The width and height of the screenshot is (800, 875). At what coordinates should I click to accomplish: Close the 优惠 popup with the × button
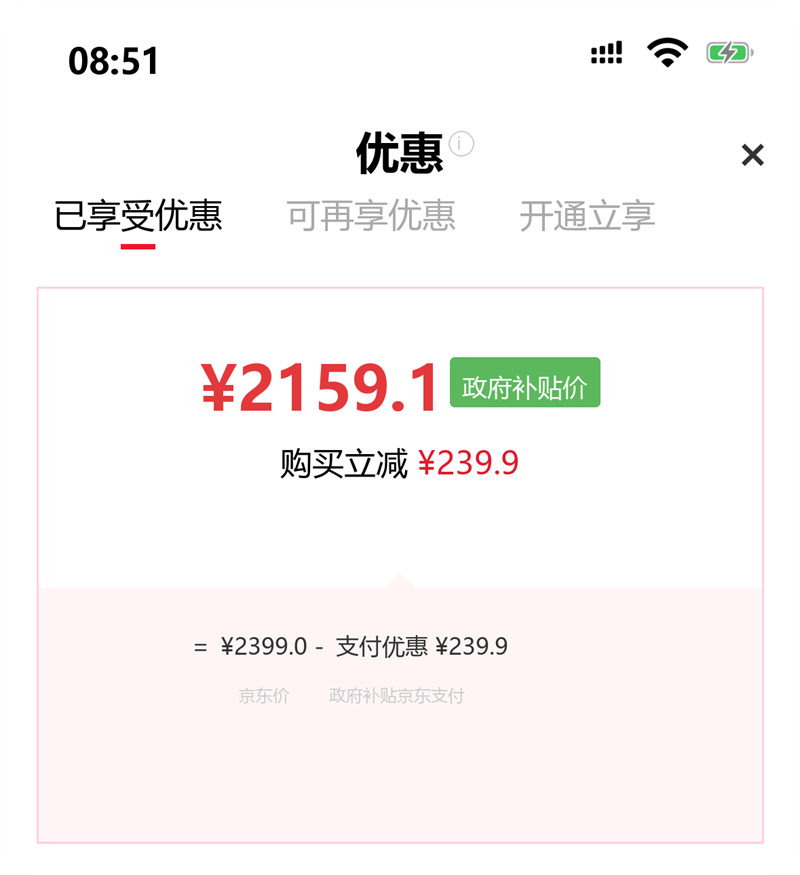coord(752,155)
